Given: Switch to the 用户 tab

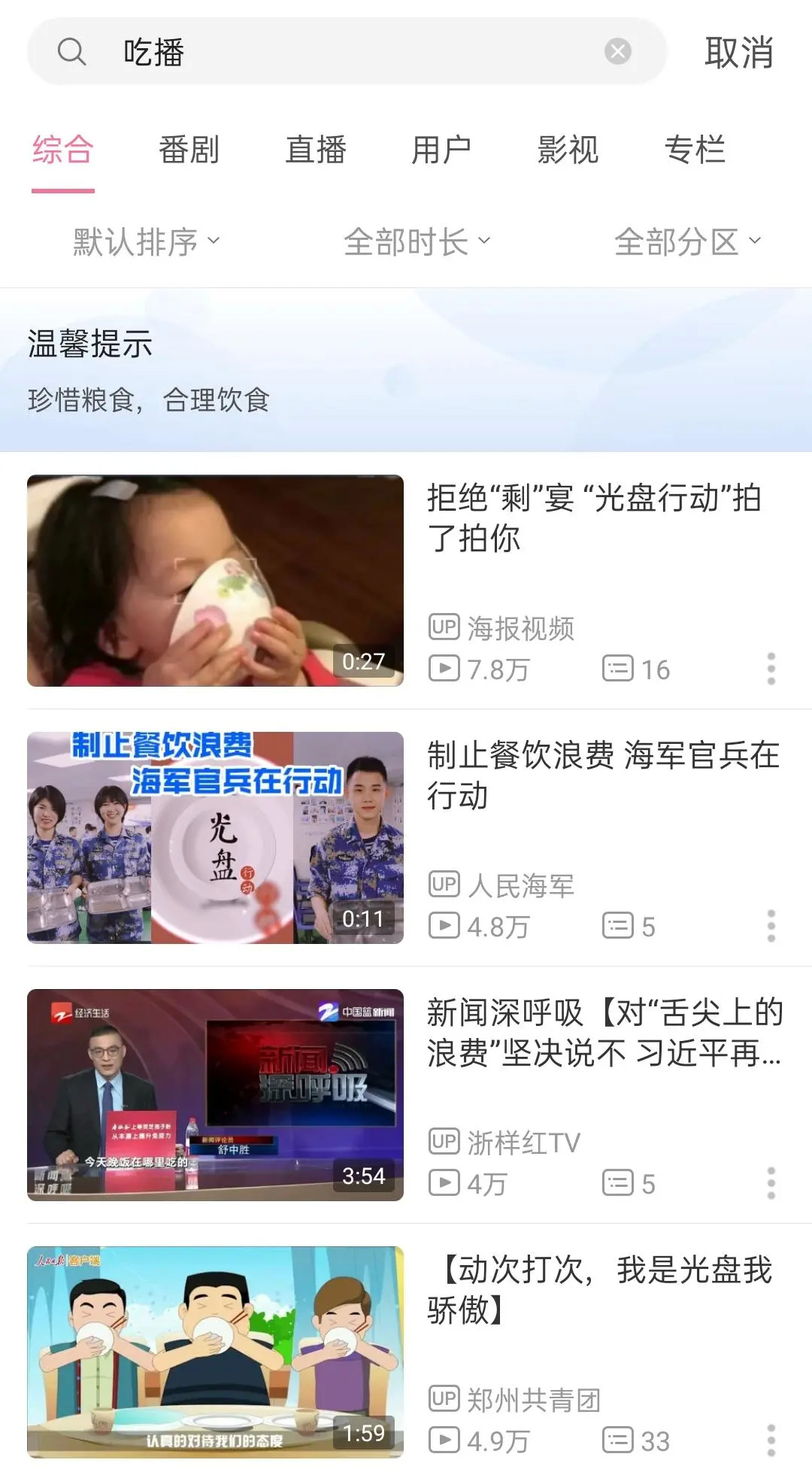Looking at the screenshot, I should [x=441, y=150].
